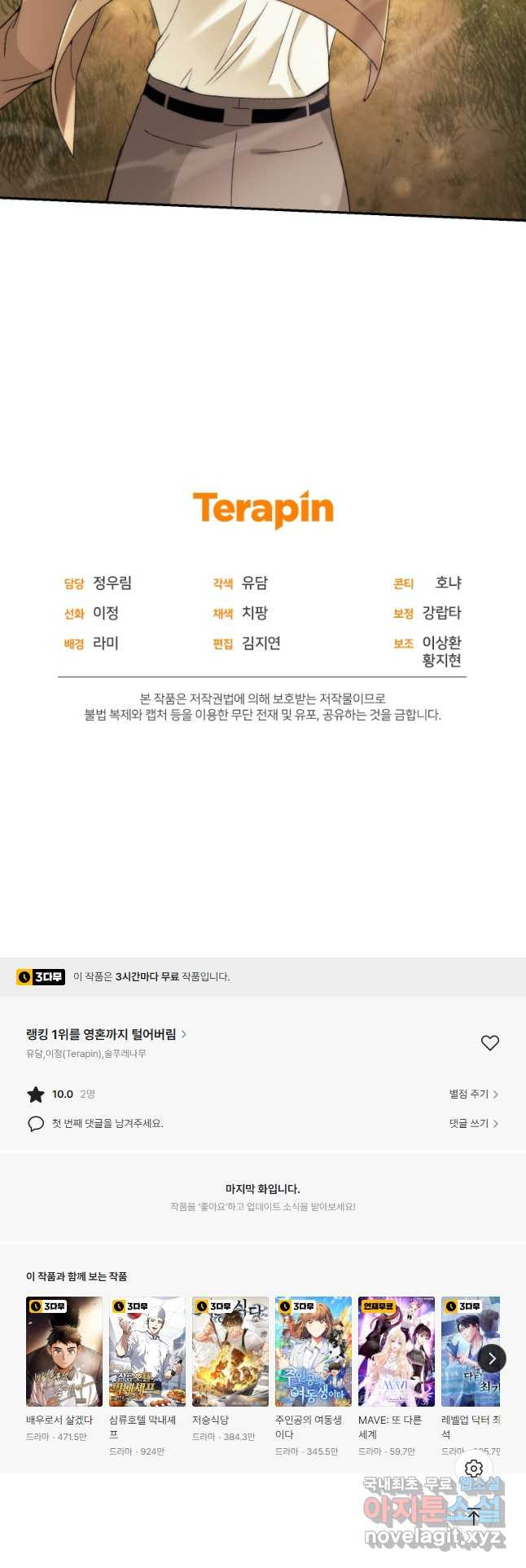Tap 별점 주기 to rate the episode
The width and height of the screenshot is (526, 1568).
pyautogui.click(x=473, y=1094)
